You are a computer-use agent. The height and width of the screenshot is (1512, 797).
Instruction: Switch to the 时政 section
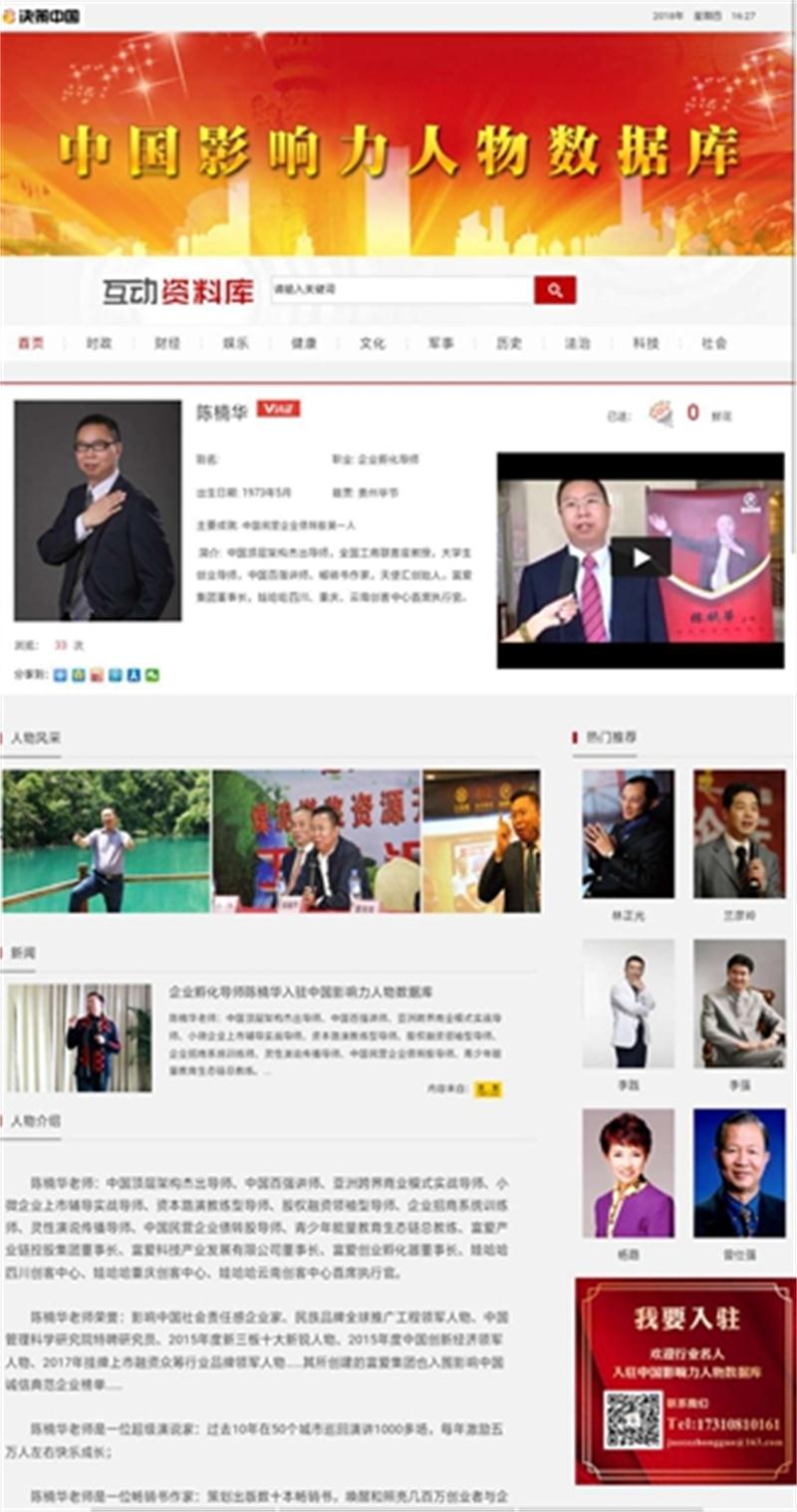(99, 343)
